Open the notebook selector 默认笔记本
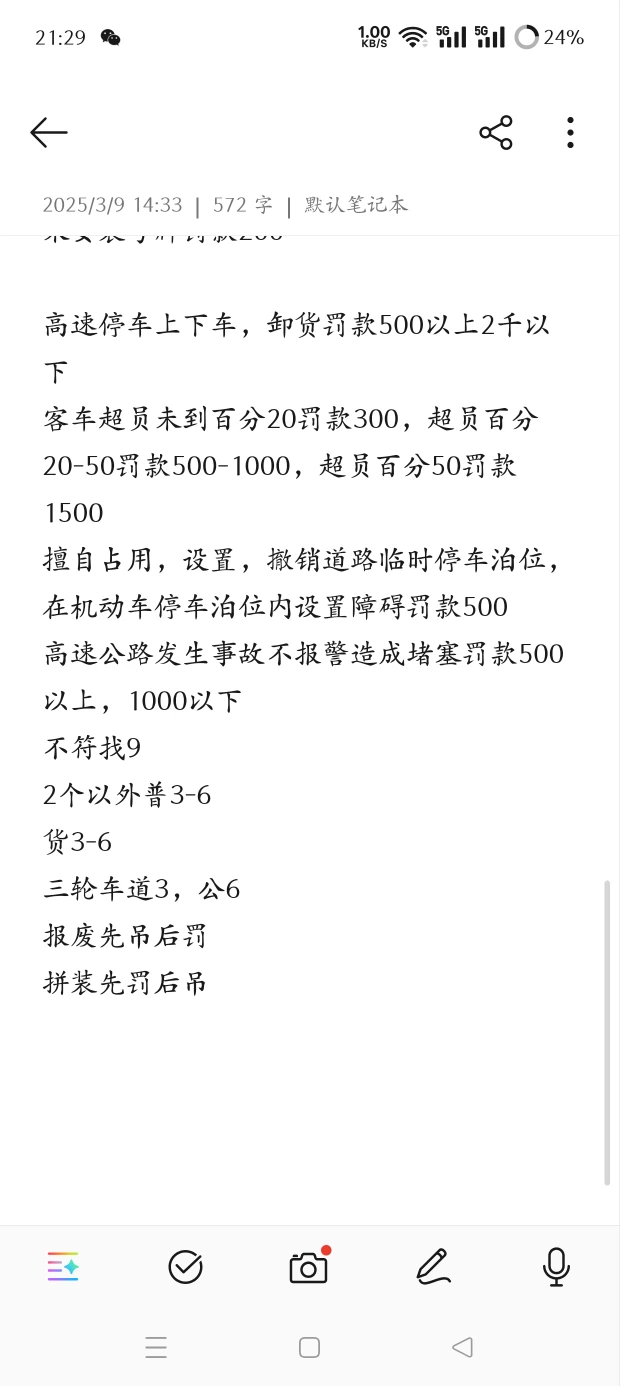620x1386 pixels. [x=356, y=205]
